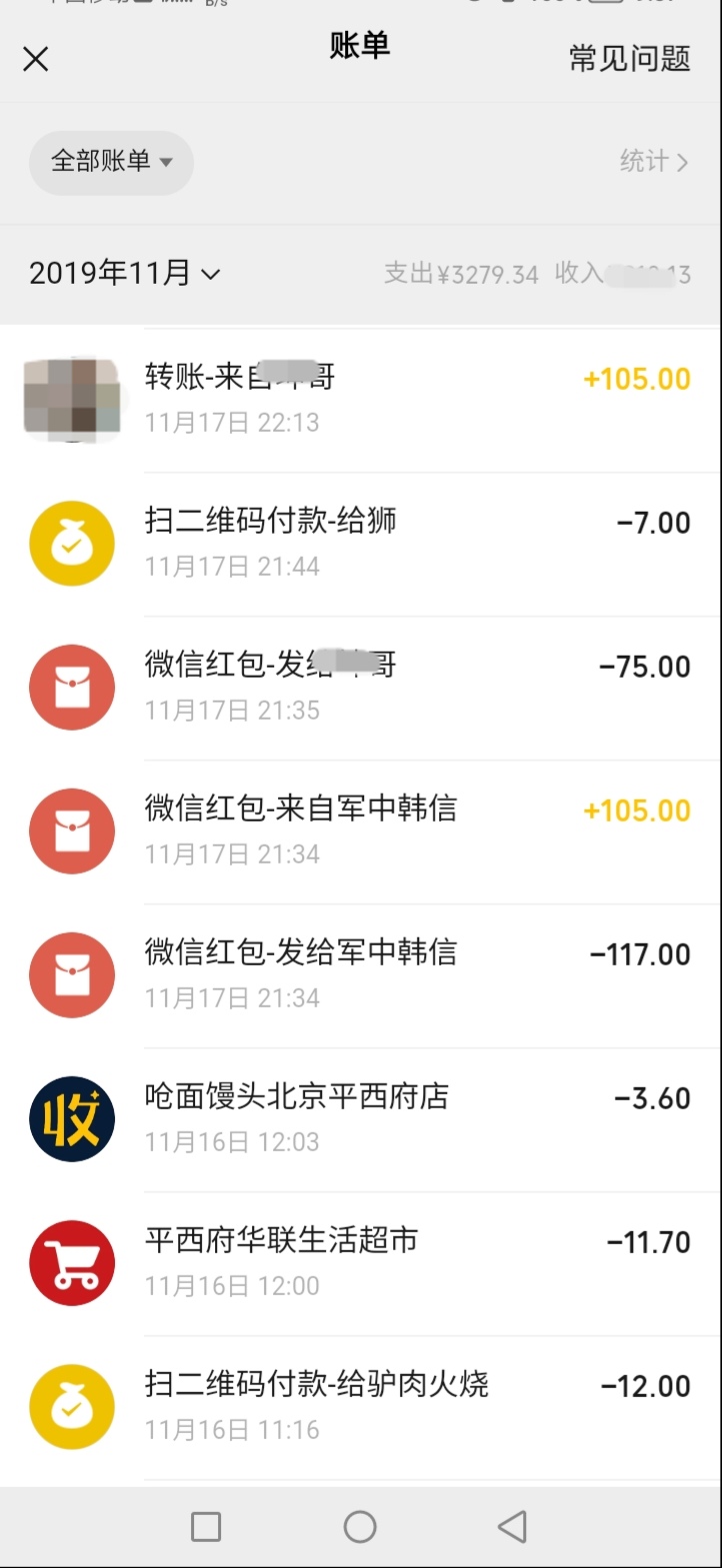
Task: Open 常见问题 help page
Action: (x=629, y=59)
